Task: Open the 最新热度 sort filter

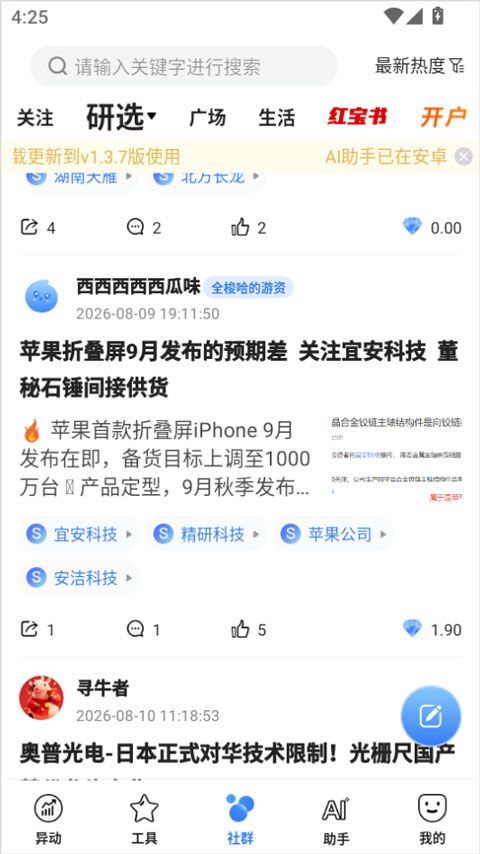Action: tap(420, 66)
